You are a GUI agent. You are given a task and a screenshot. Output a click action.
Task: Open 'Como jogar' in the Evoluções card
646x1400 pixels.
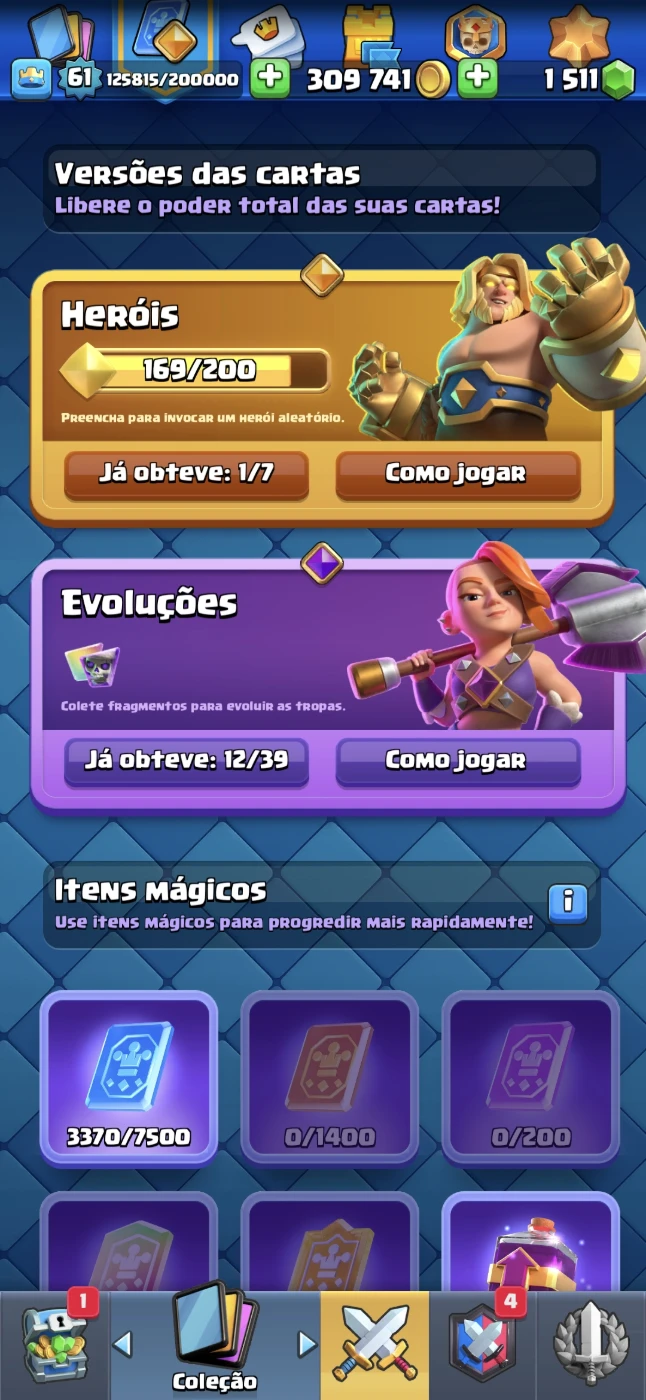coord(457,760)
